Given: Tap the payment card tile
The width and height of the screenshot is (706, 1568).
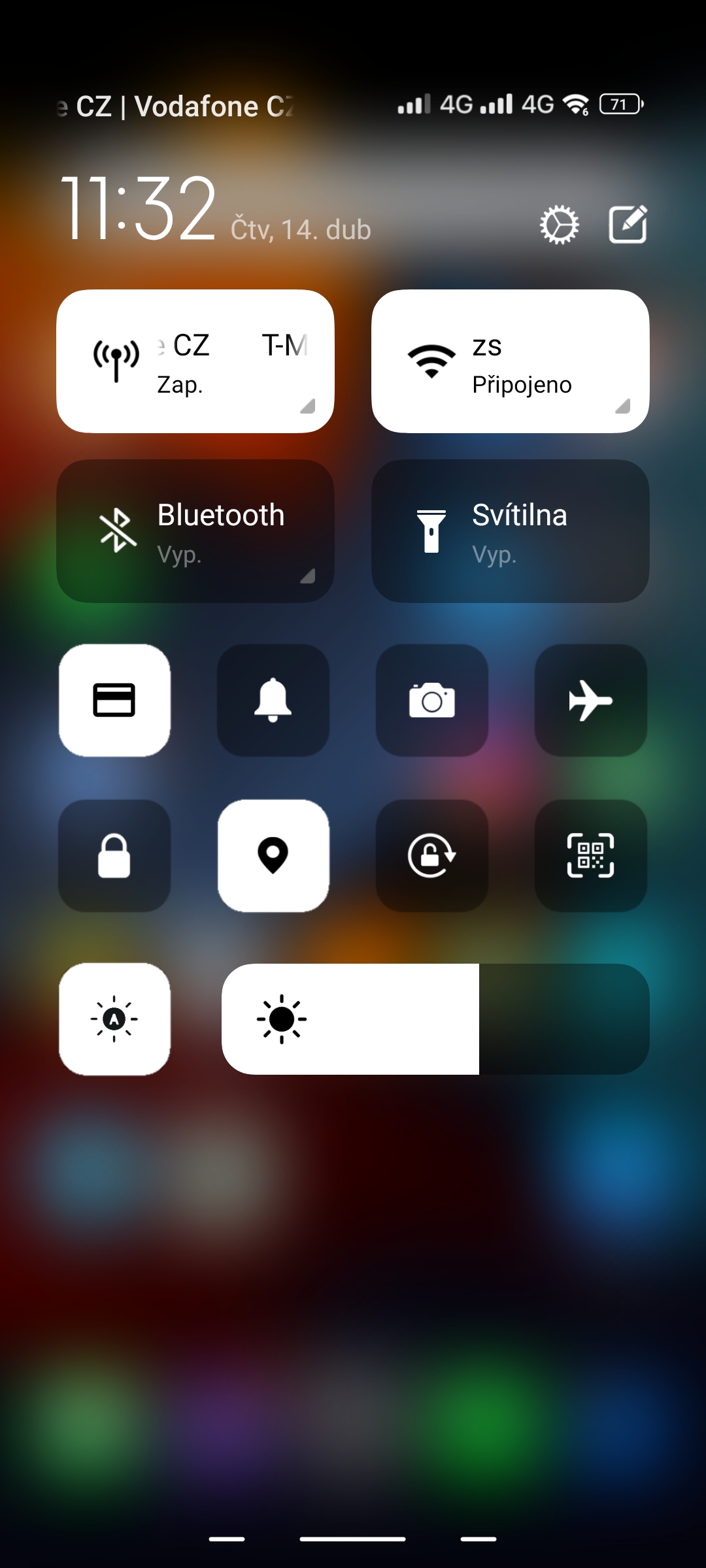Looking at the screenshot, I should (x=114, y=700).
